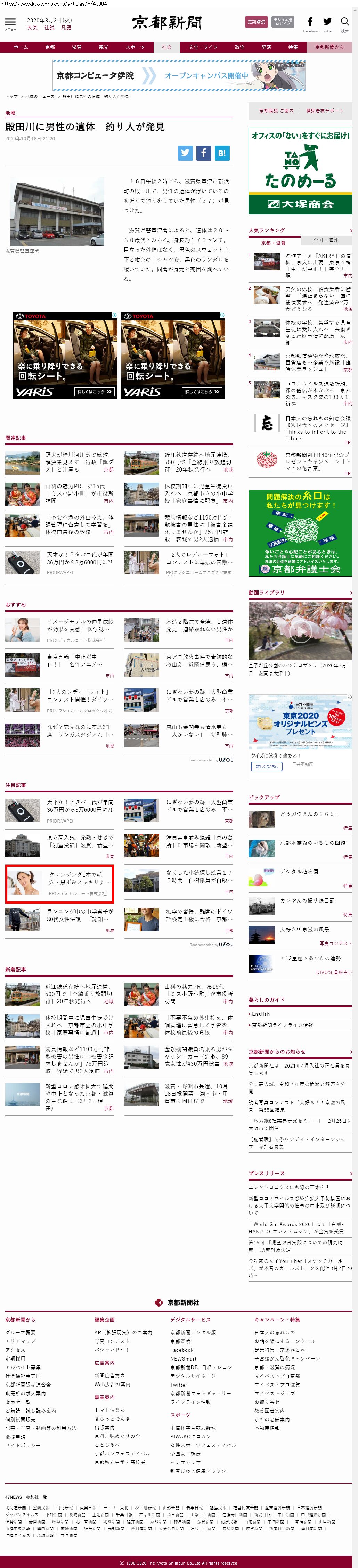The width and height of the screenshot is (358, 1568).
Task: Open the hamburger menu
Action: (10, 23)
